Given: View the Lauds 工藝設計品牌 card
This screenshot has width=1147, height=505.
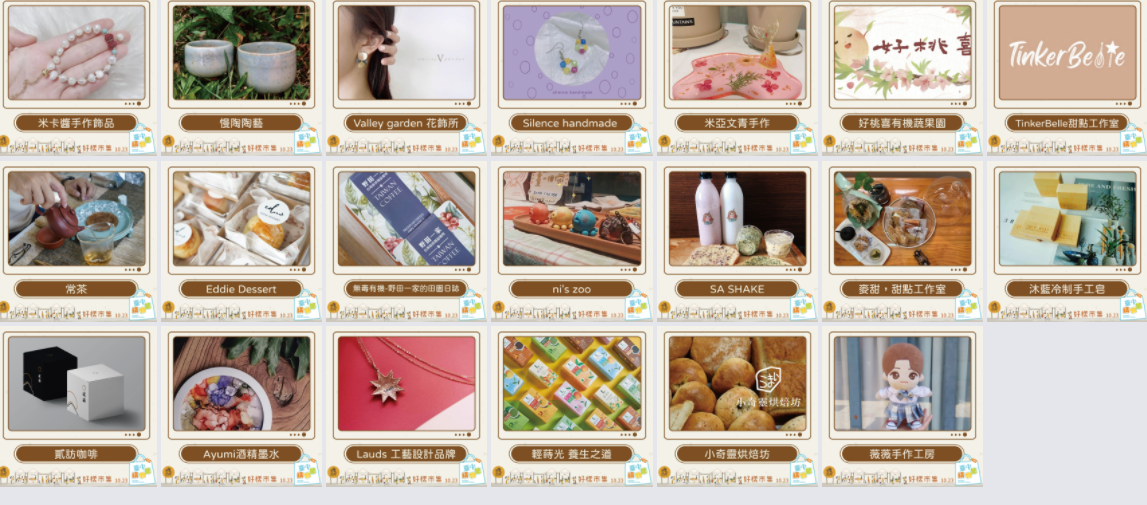Looking at the screenshot, I should click(406, 385).
